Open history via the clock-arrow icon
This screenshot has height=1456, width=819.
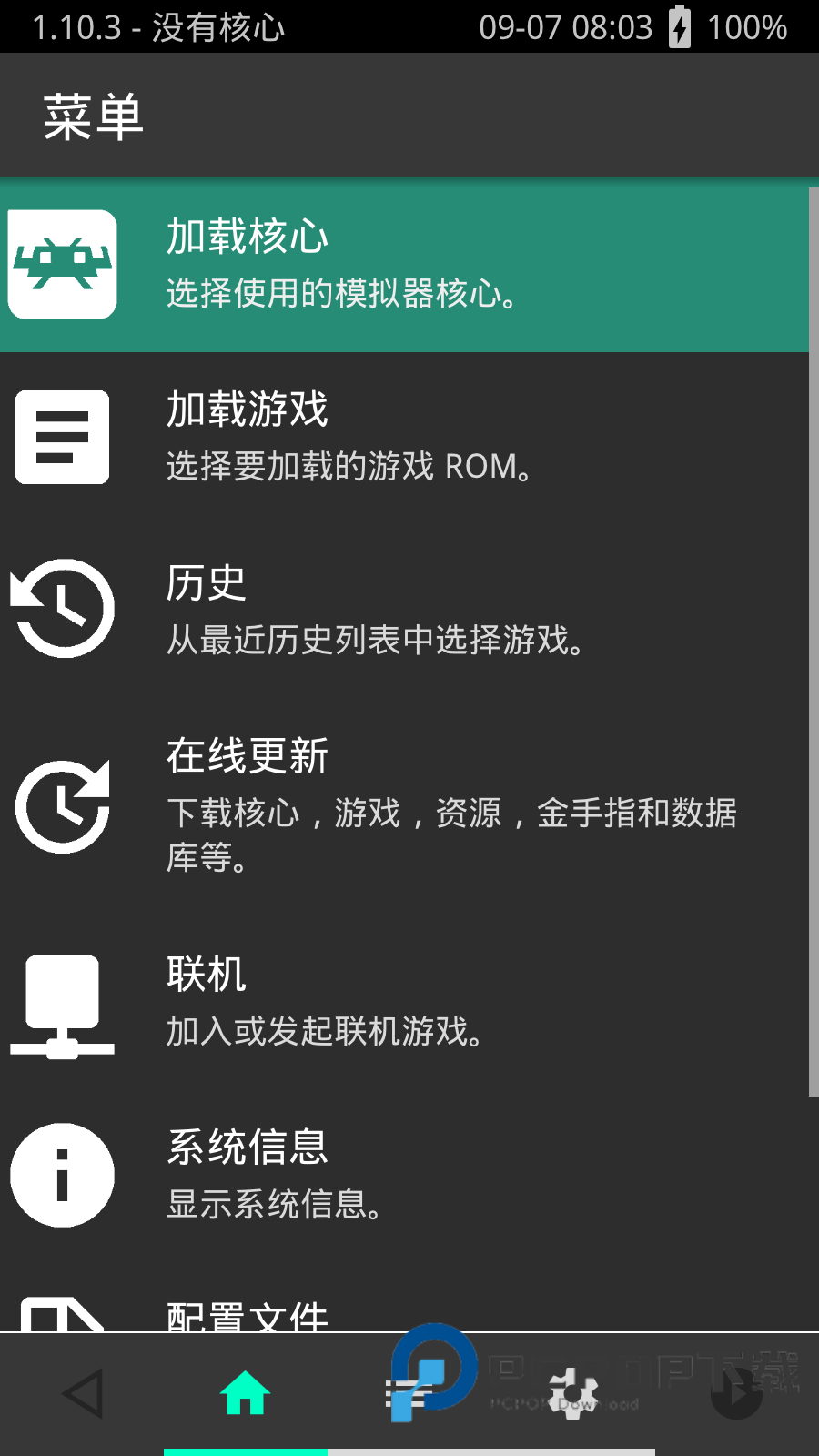click(61, 608)
